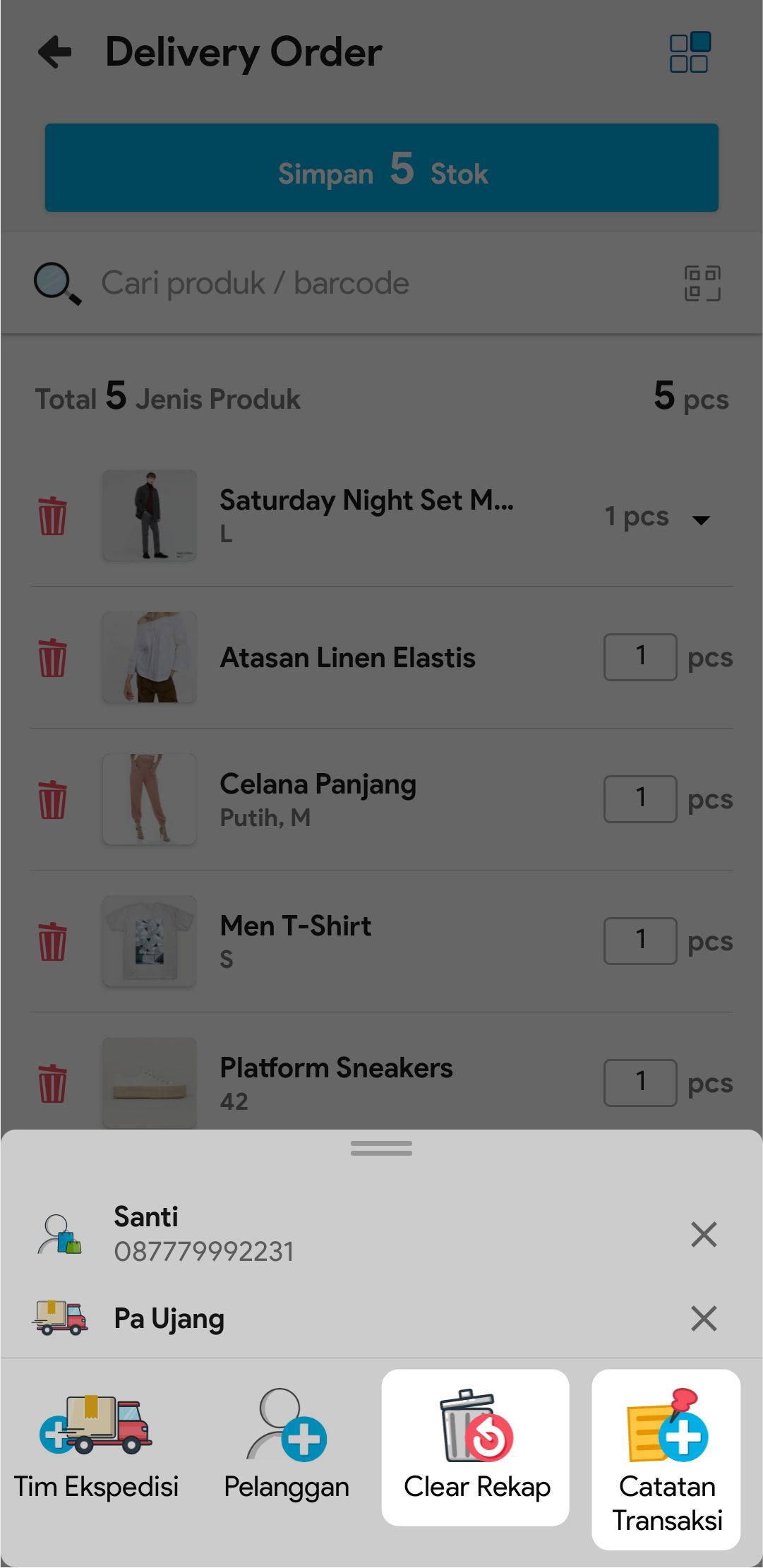Tap Clear Rekap
Viewport: 763px width, 1568px height.
click(x=476, y=1447)
